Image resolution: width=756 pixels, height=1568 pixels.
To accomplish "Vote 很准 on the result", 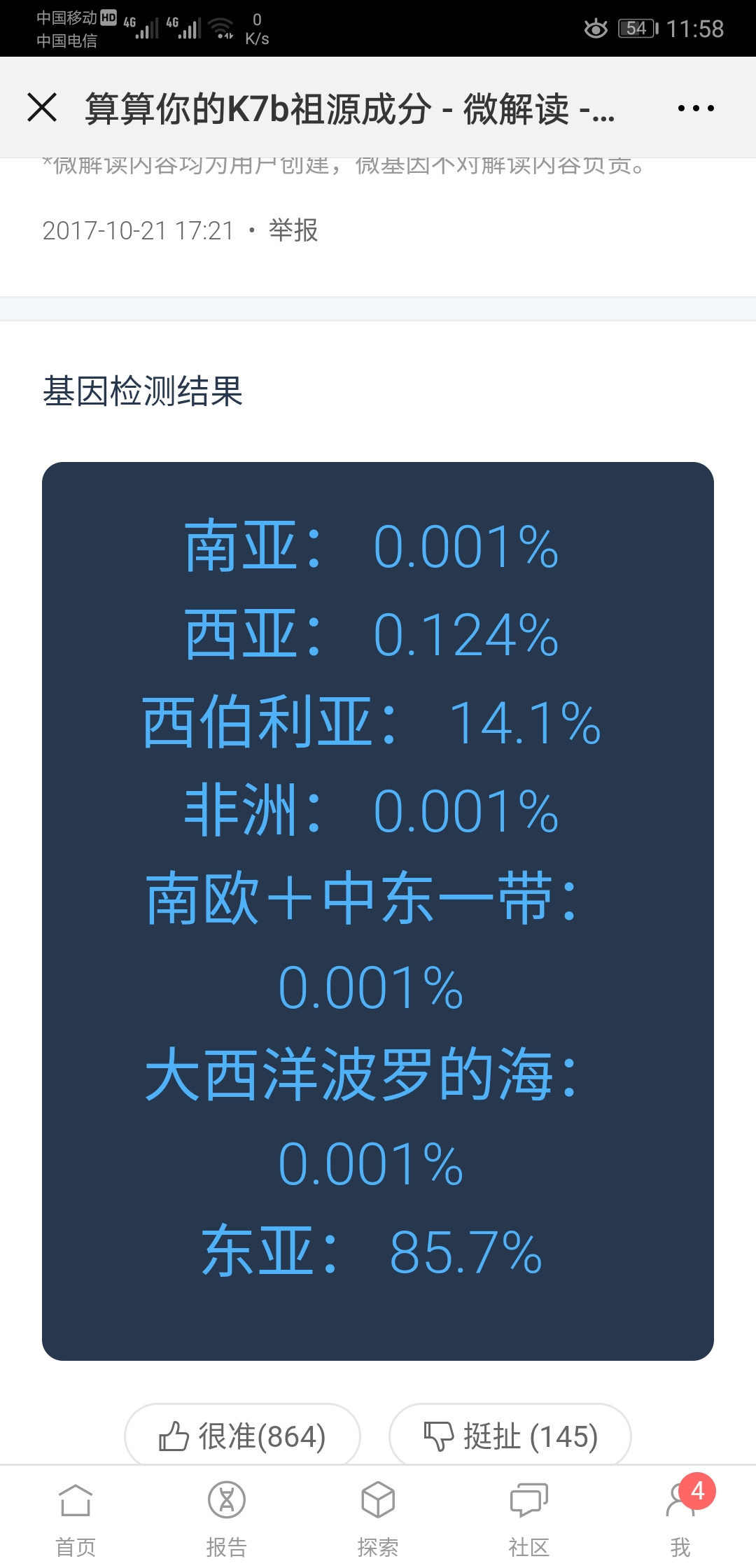I will [242, 1436].
